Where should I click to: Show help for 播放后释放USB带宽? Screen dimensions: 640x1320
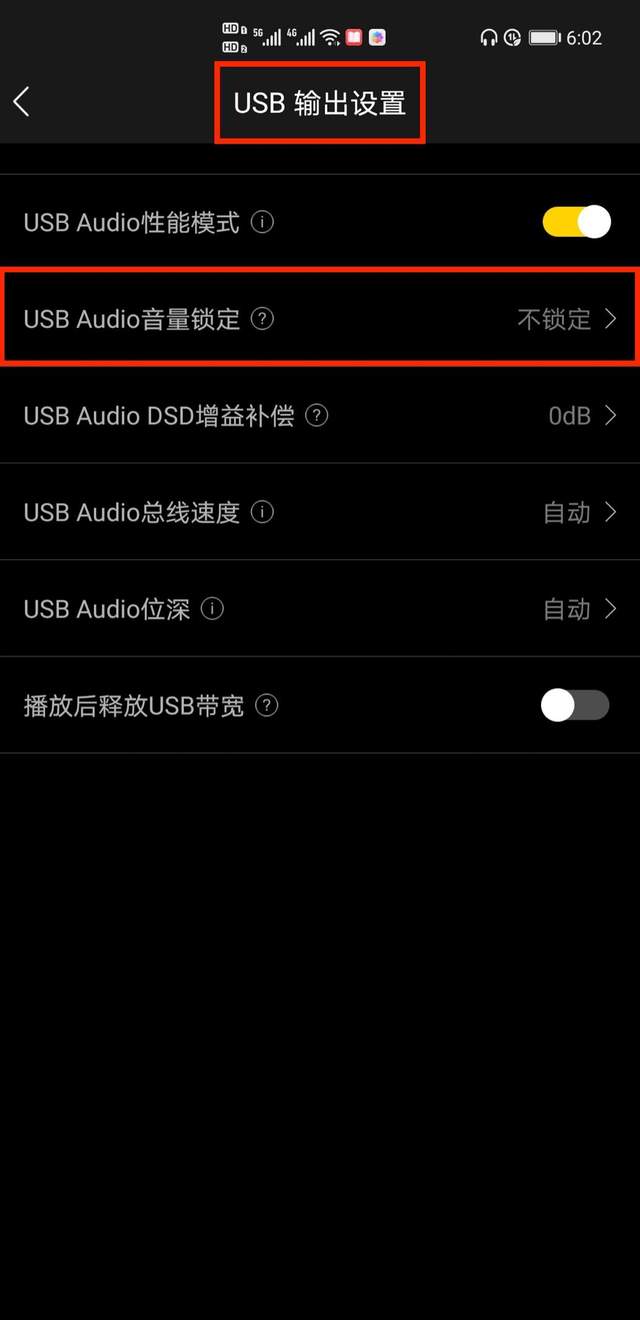266,706
